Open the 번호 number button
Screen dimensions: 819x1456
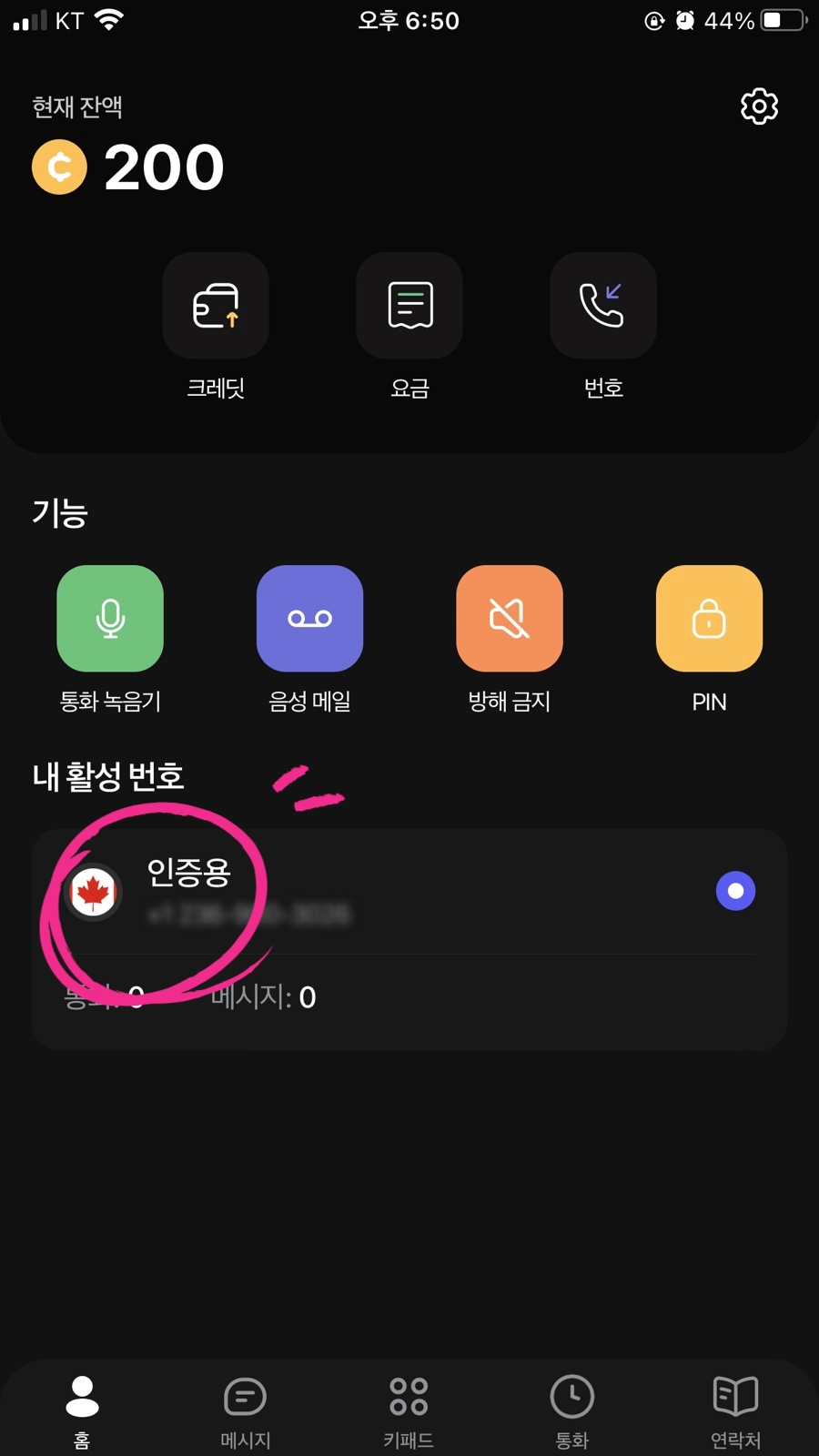602,306
